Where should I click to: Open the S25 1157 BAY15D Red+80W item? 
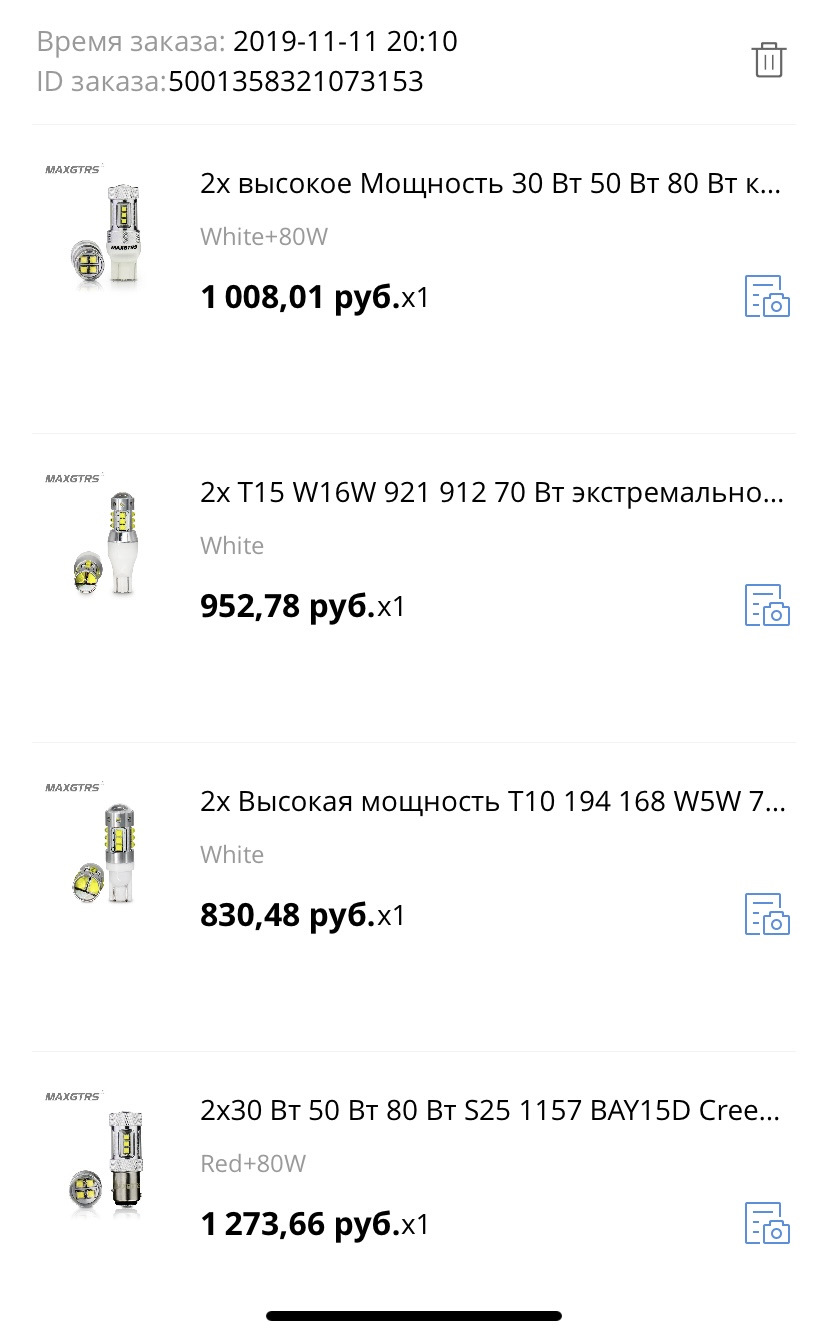point(490,1111)
